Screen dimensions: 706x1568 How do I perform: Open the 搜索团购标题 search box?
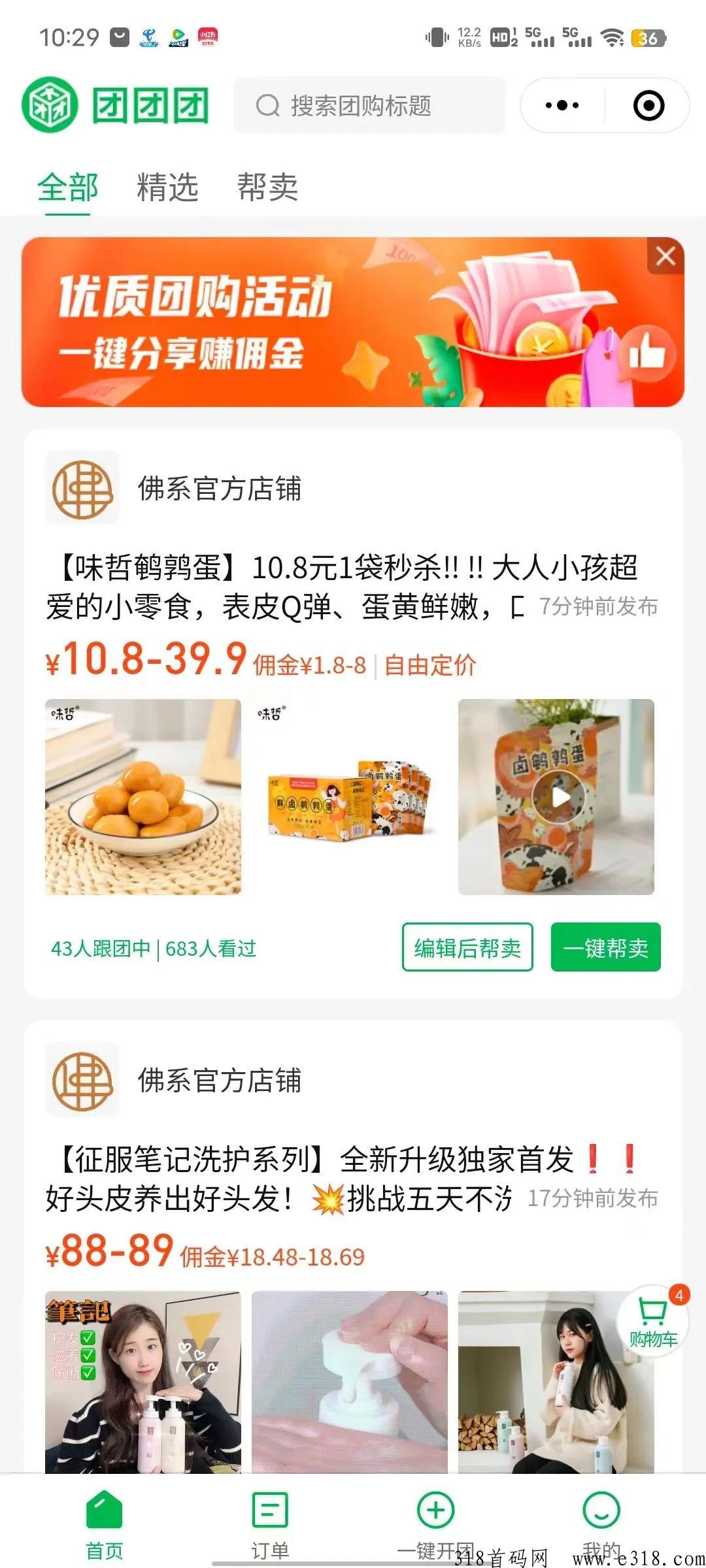click(369, 105)
